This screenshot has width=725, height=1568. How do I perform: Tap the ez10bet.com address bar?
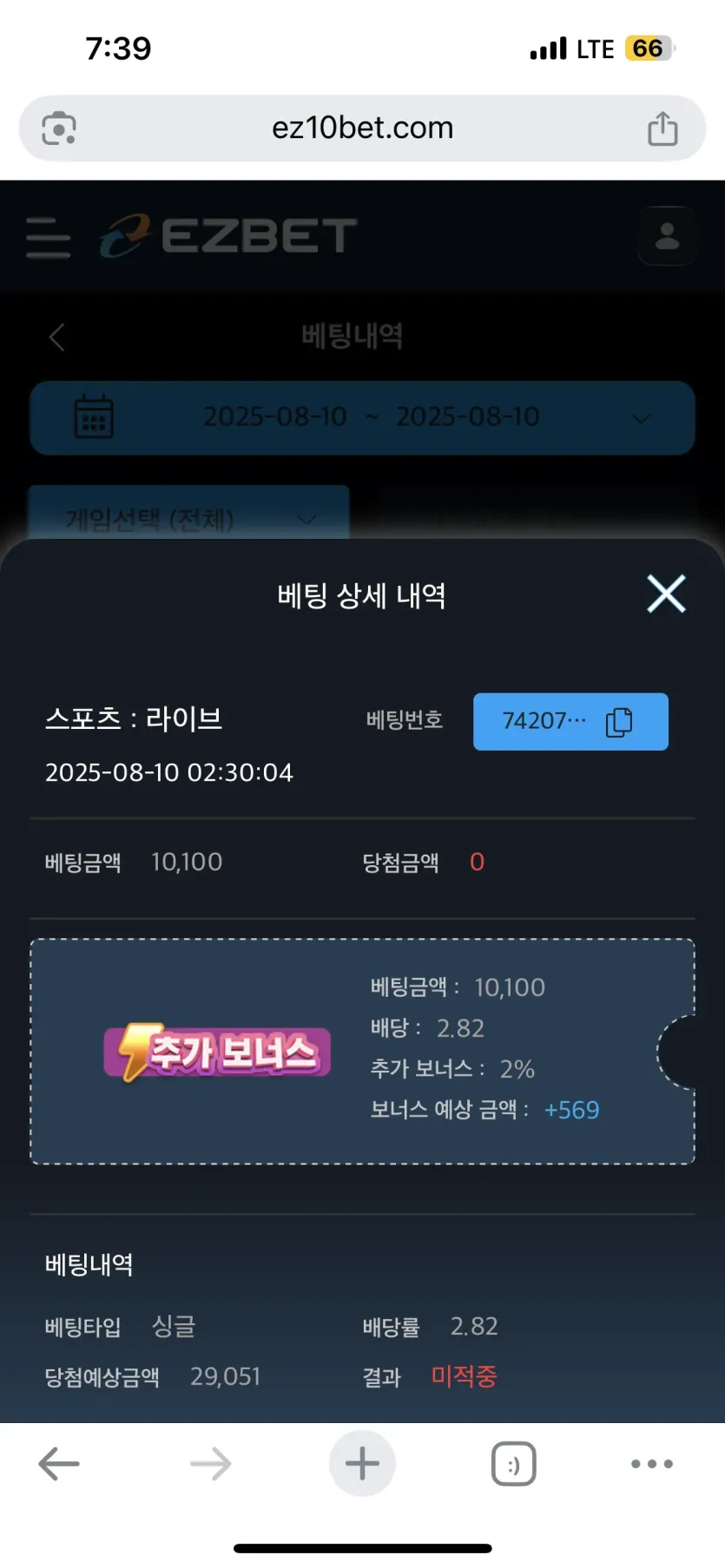point(362,128)
